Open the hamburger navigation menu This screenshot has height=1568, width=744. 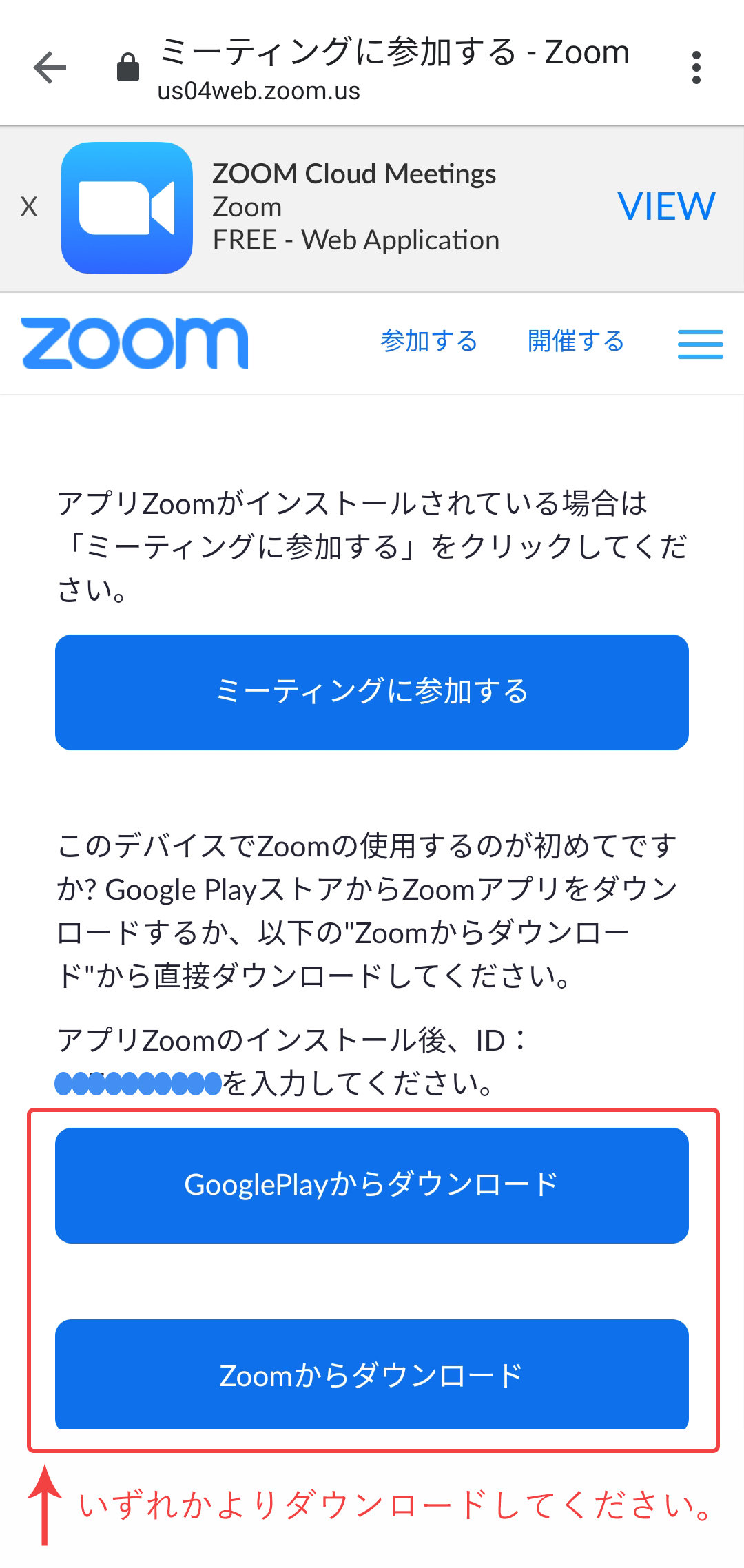pos(700,344)
